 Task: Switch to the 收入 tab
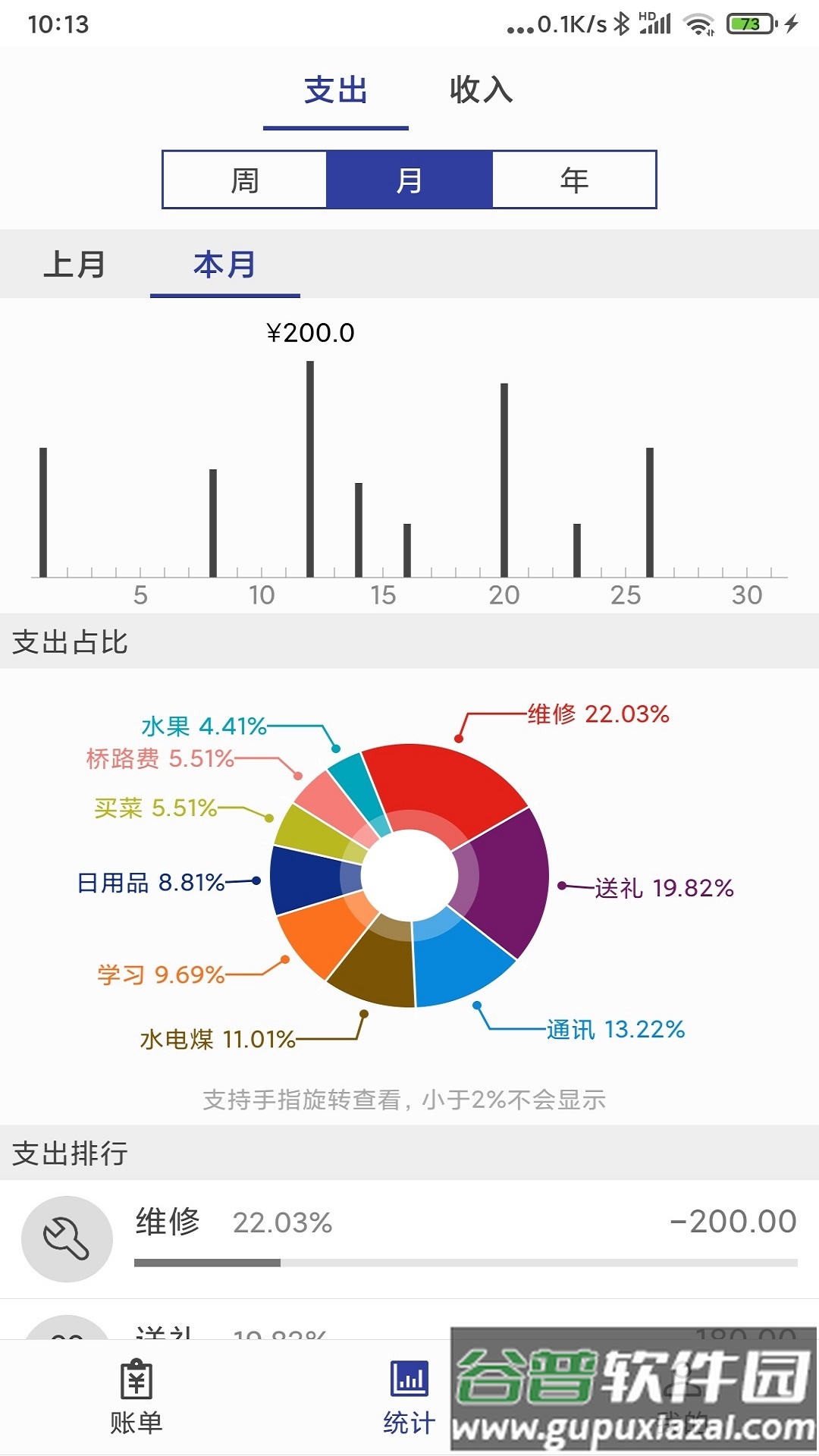481,90
